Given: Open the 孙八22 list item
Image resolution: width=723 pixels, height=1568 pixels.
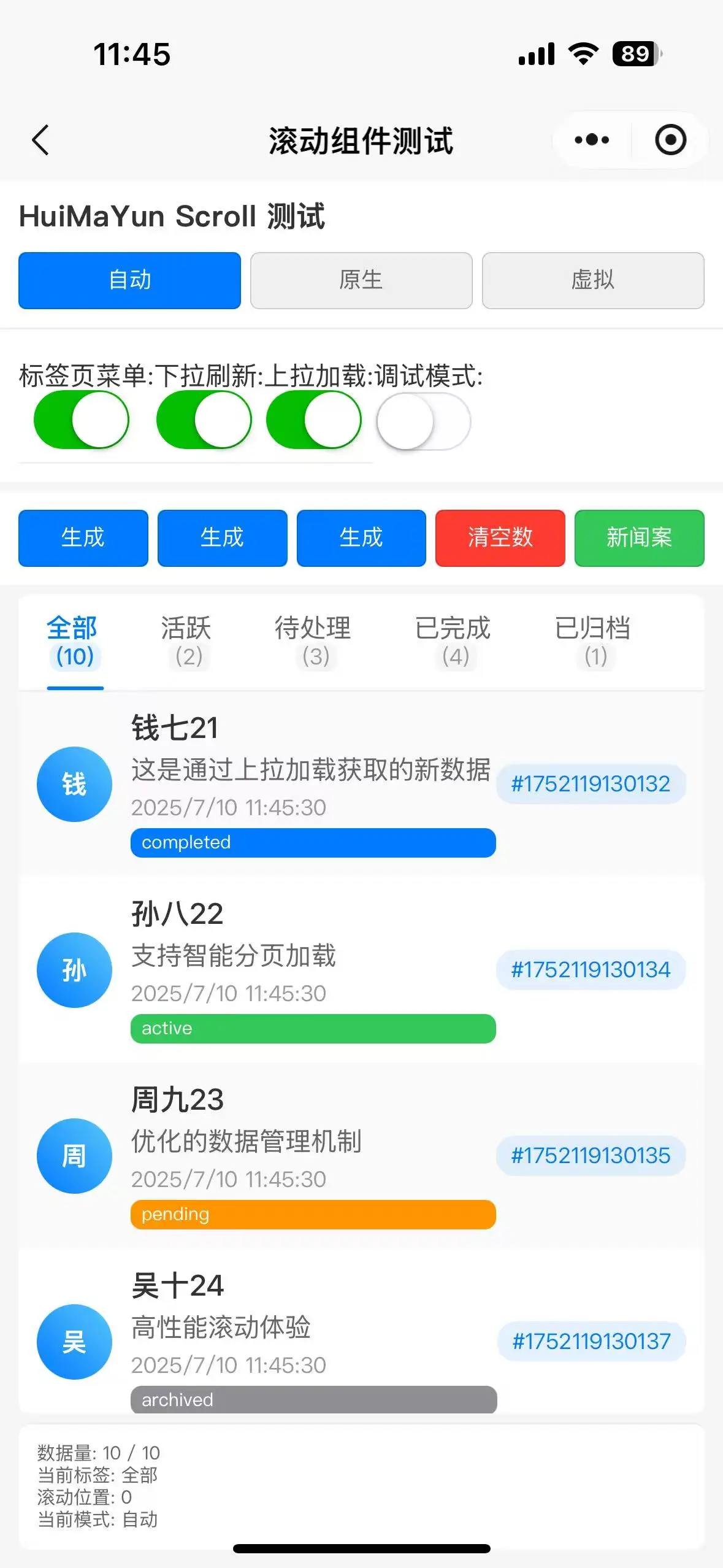Looking at the screenshot, I should [x=361, y=969].
